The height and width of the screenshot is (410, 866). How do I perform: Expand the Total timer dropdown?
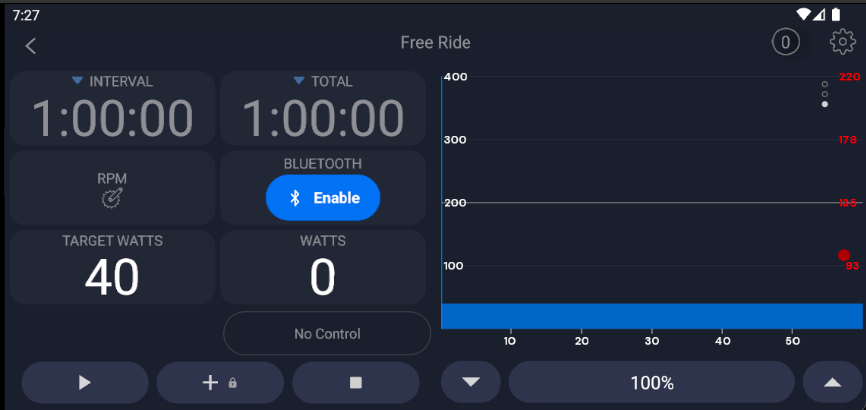[x=322, y=81]
